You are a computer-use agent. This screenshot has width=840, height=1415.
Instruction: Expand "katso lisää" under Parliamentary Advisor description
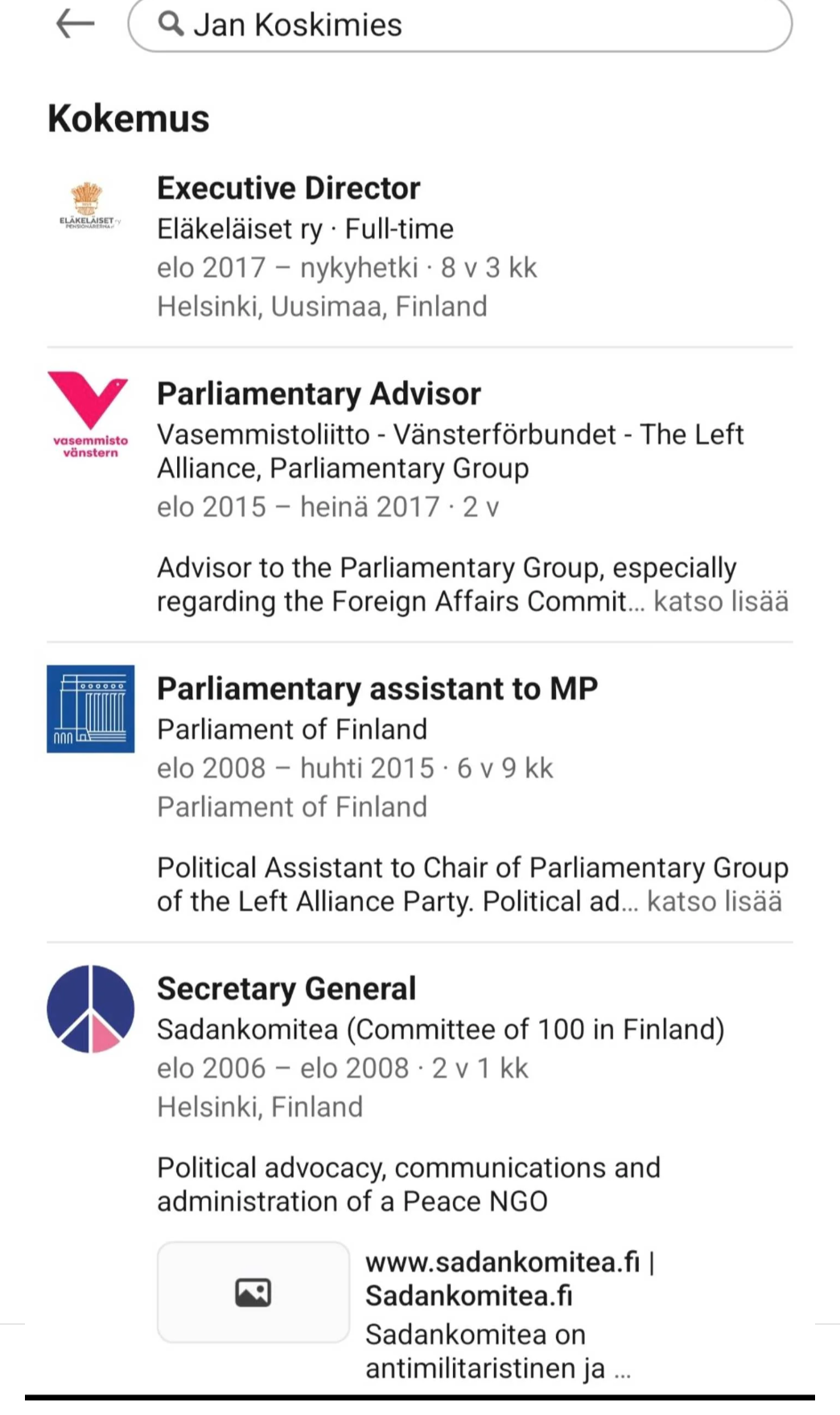click(720, 601)
